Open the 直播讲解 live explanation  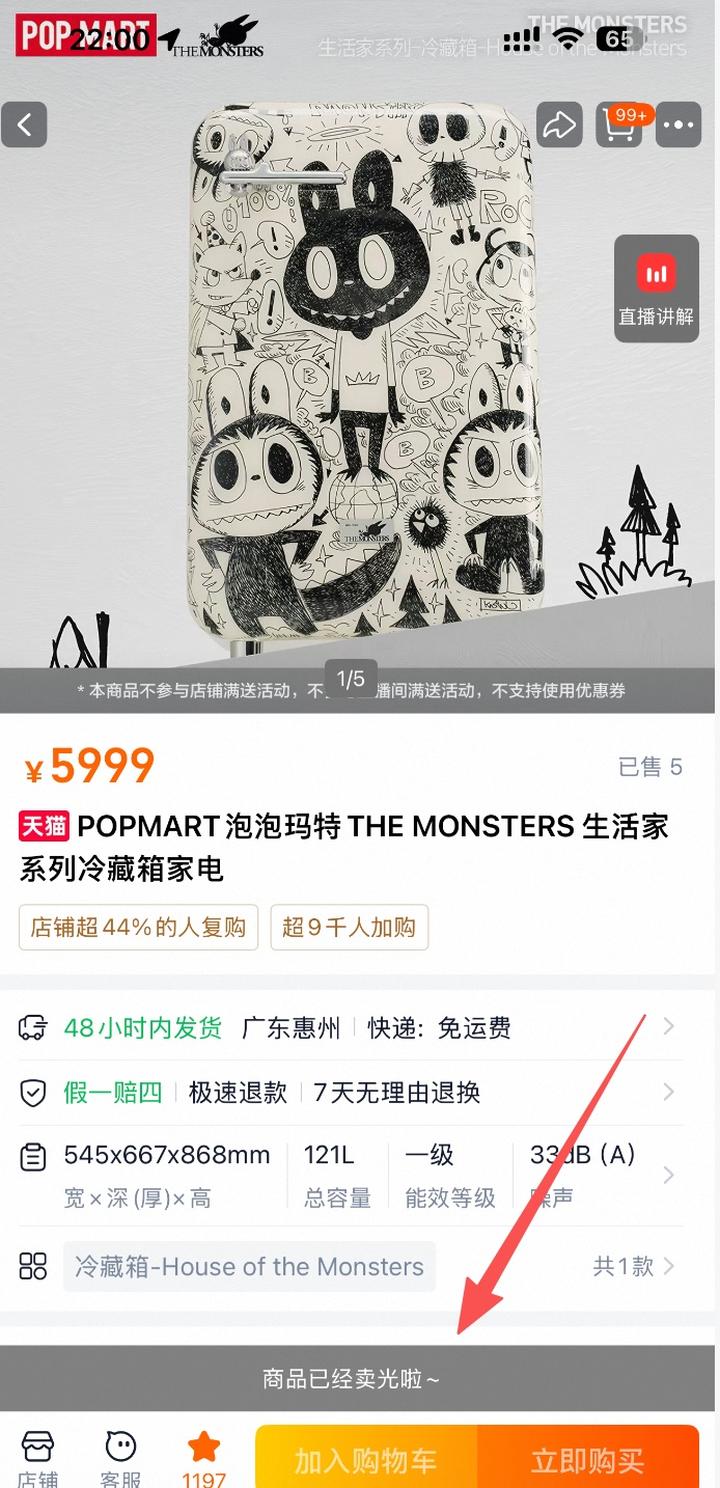point(656,289)
